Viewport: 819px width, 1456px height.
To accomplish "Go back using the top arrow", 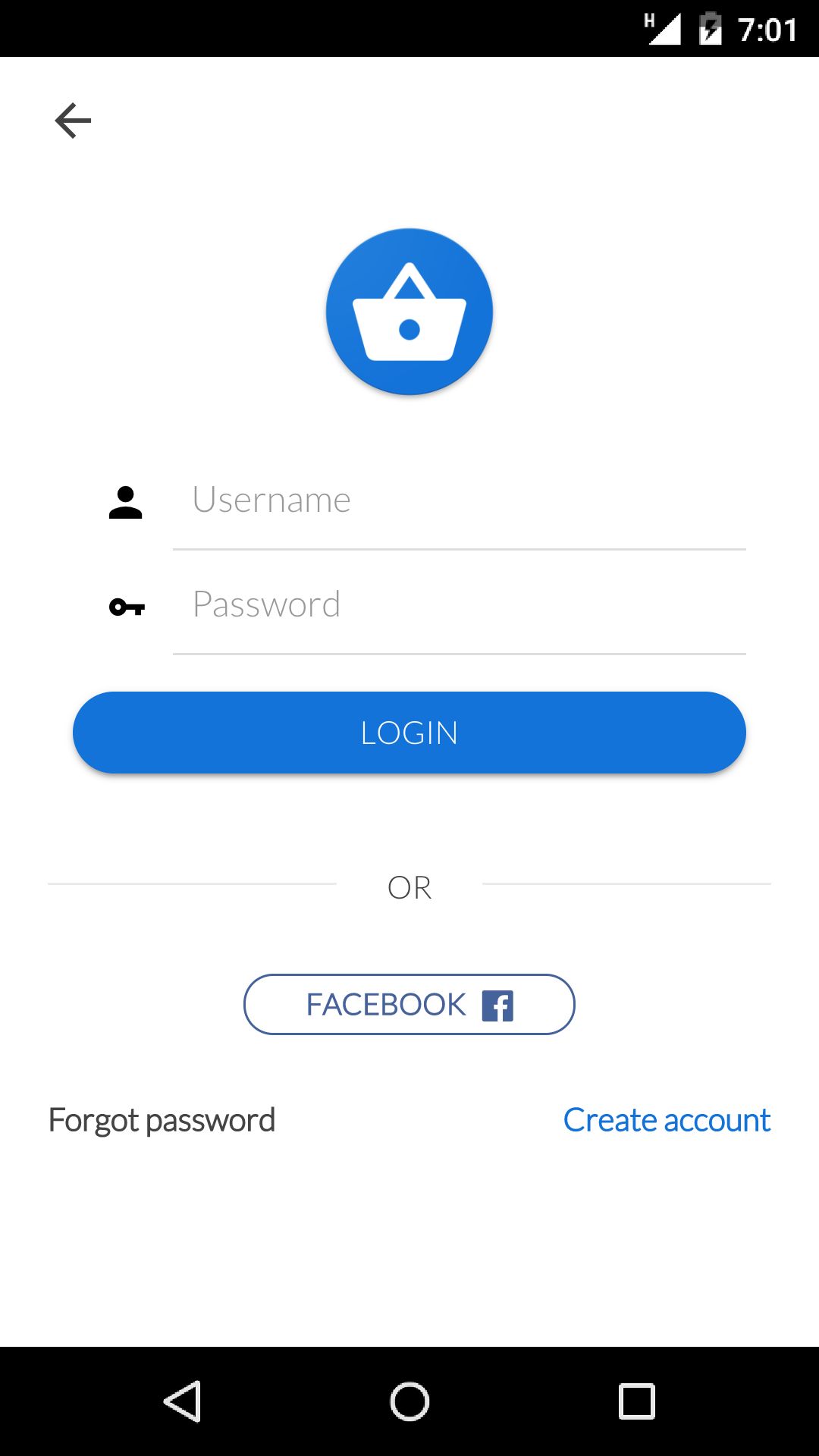I will point(73,121).
